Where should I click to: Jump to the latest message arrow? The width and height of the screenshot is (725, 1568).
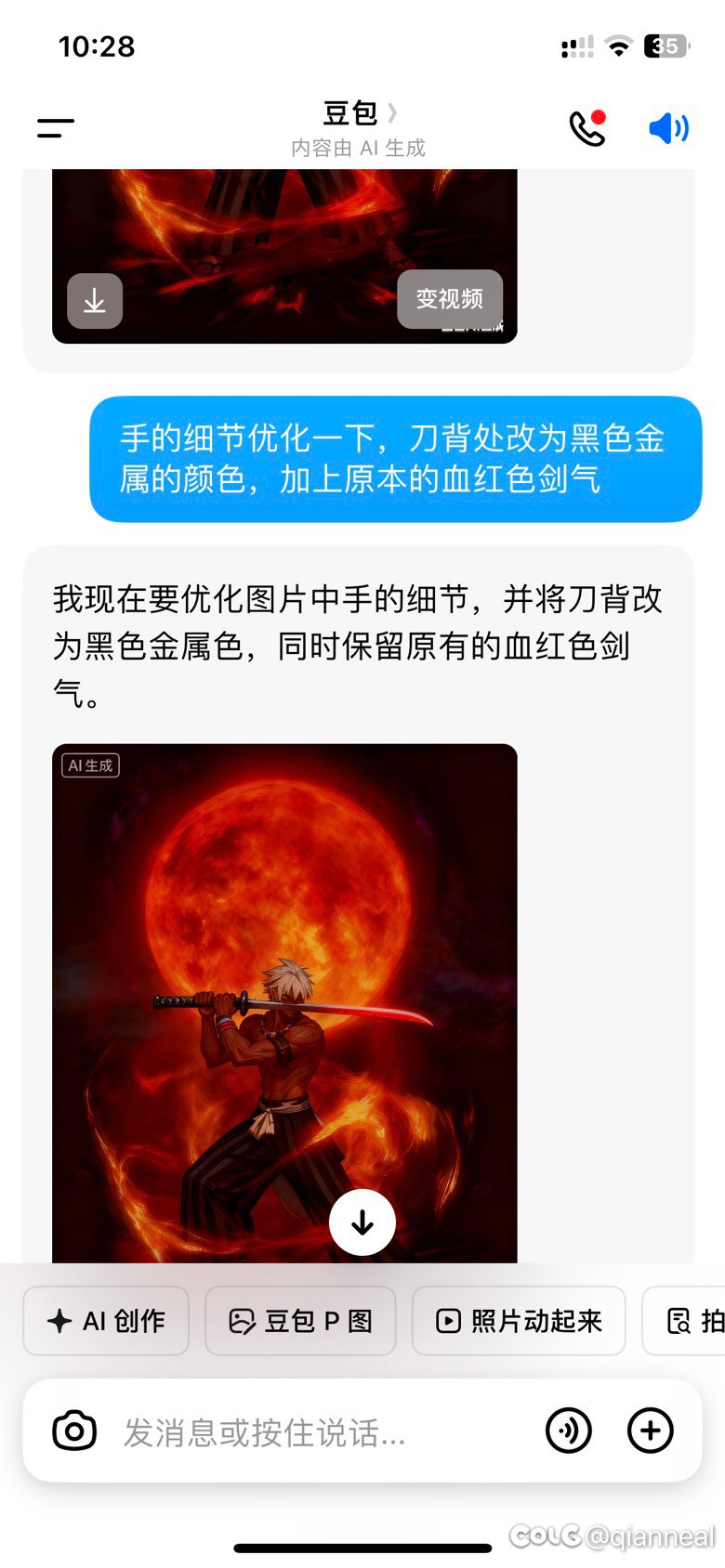point(362,1222)
